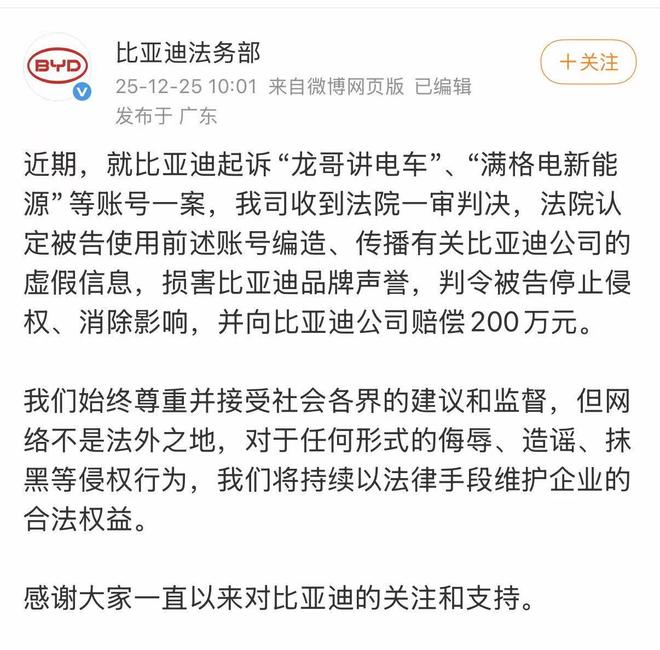Open the 比亚迪法务部 profile name
The height and width of the screenshot is (650, 660).
pyautogui.click(x=188, y=51)
